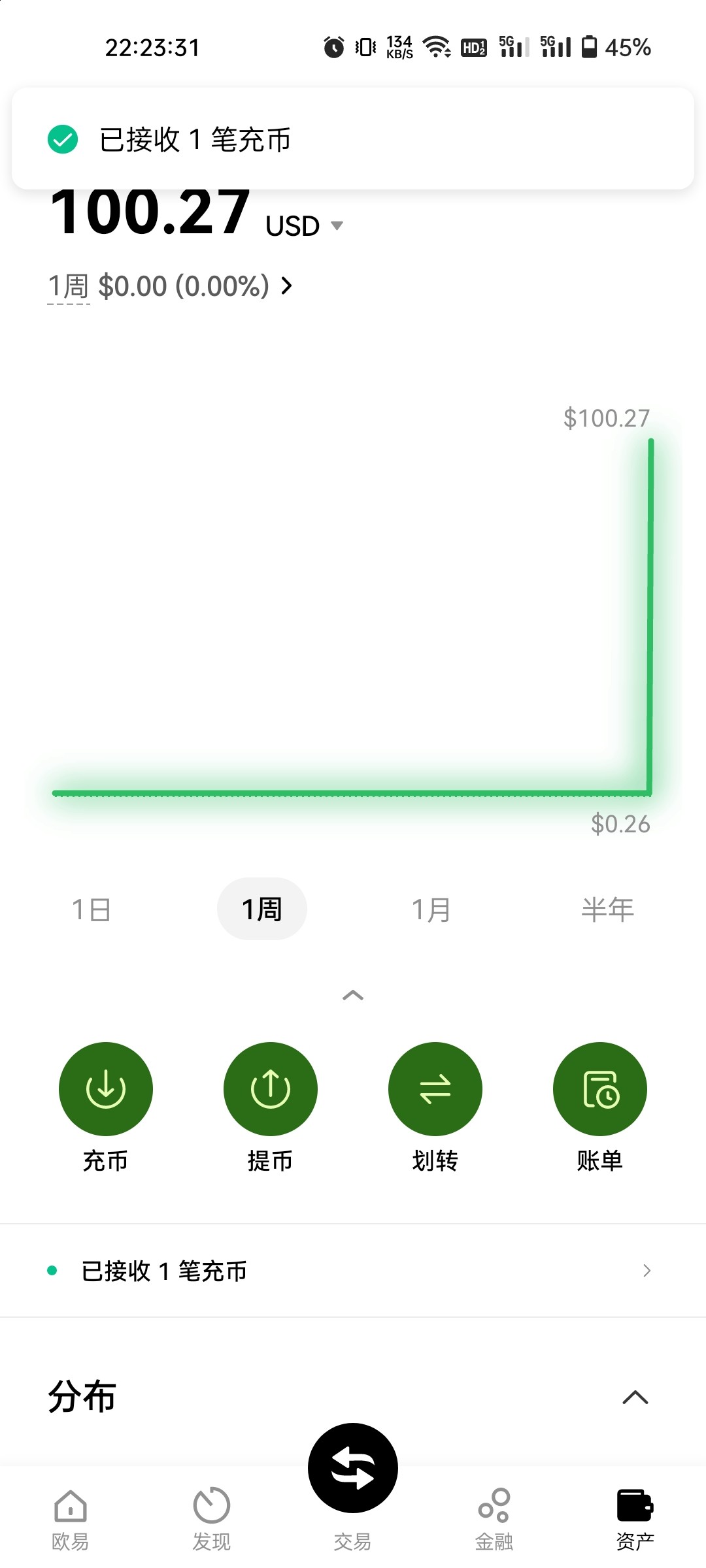Select the 1周 chart range
Image resolution: width=706 pixels, height=1568 pixels.
pyautogui.click(x=262, y=909)
